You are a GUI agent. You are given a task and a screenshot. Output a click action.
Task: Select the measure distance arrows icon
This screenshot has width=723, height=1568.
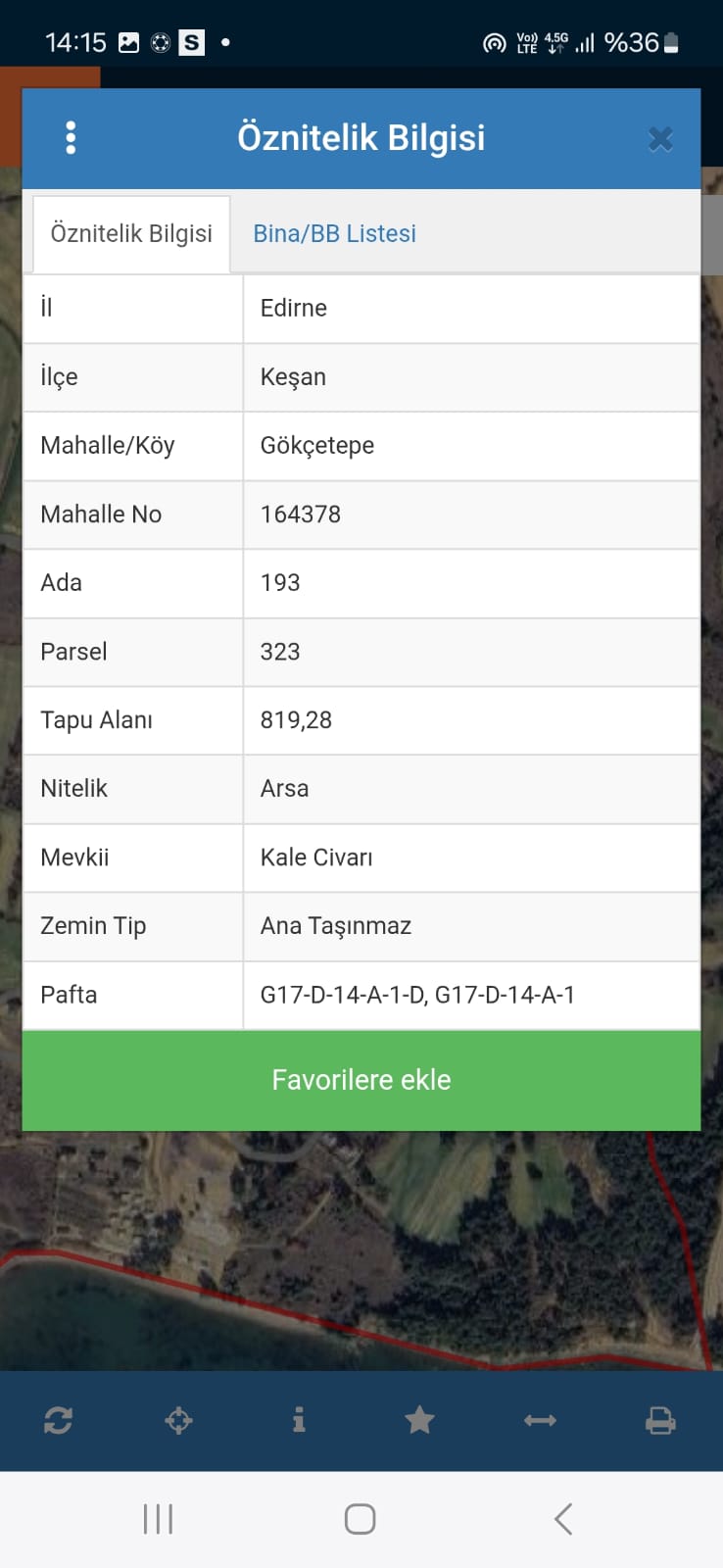540,1420
